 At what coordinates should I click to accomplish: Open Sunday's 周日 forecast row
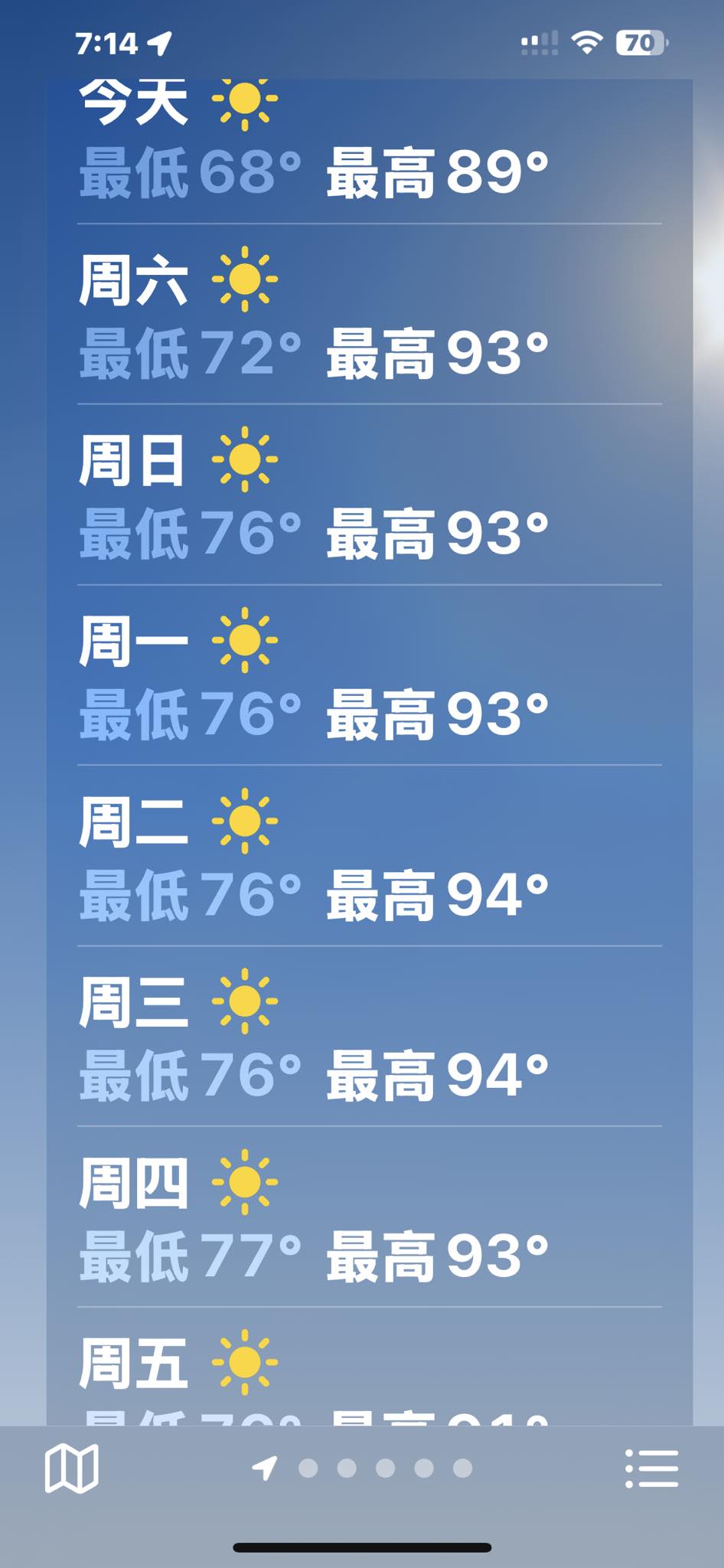tap(369, 496)
